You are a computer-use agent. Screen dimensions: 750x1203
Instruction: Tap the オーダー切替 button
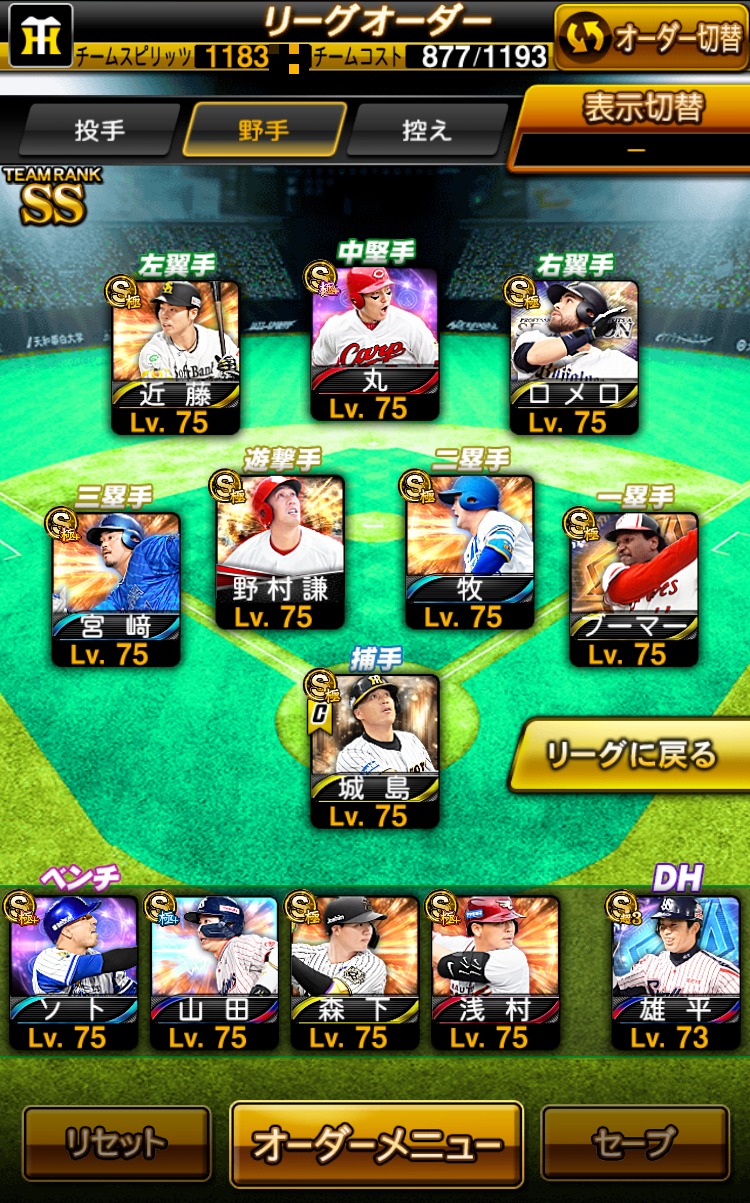651,36
